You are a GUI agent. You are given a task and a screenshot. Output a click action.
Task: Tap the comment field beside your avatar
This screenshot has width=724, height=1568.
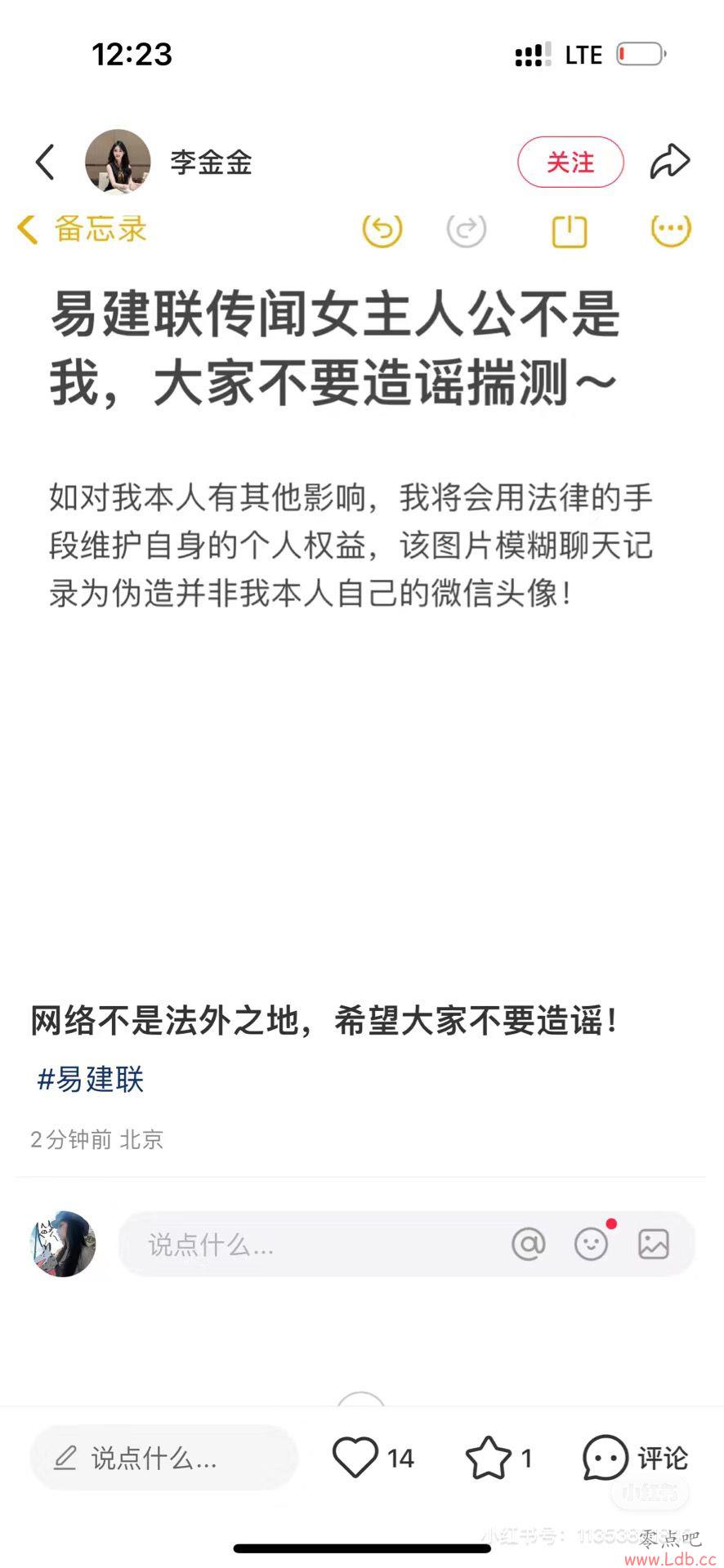coord(311,1245)
